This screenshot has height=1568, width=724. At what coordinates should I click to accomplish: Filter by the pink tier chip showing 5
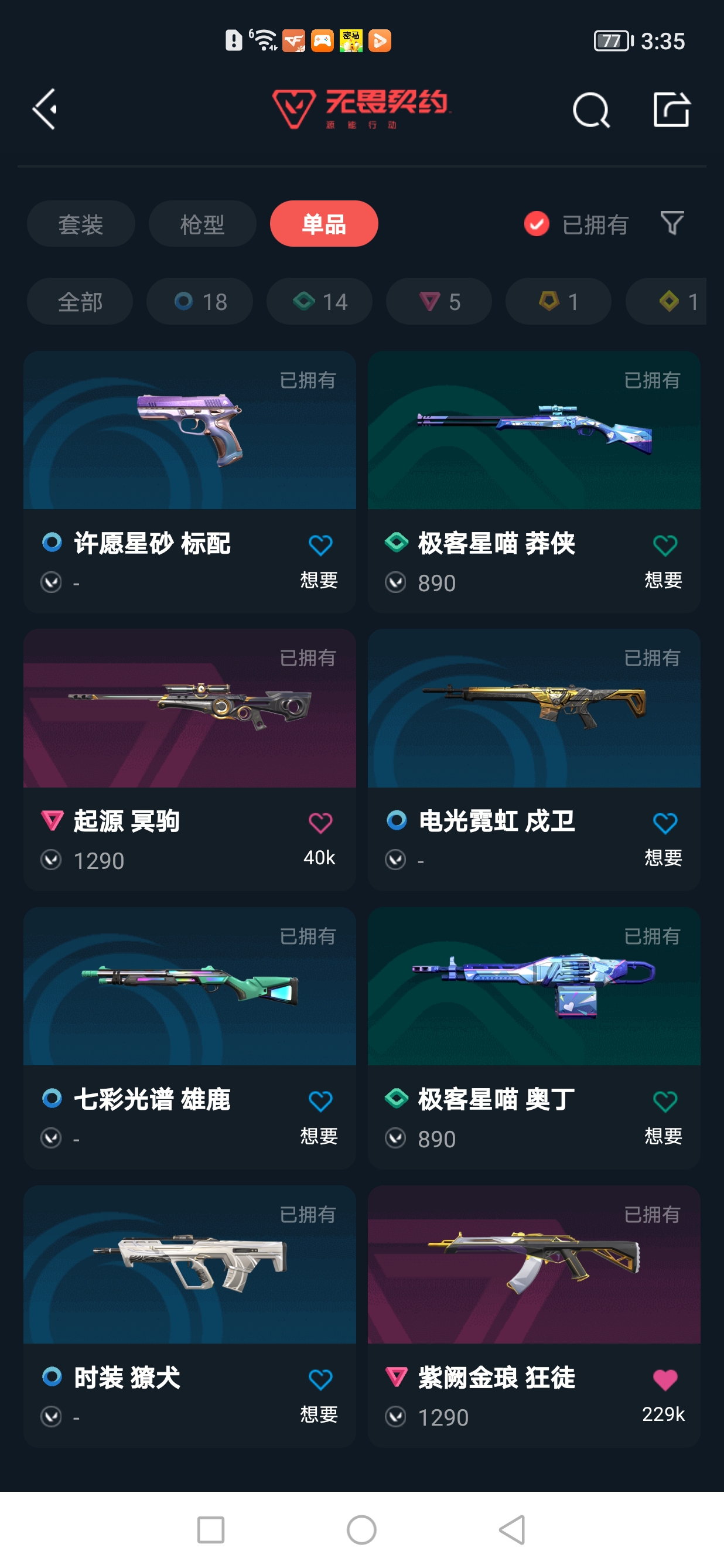[439, 301]
